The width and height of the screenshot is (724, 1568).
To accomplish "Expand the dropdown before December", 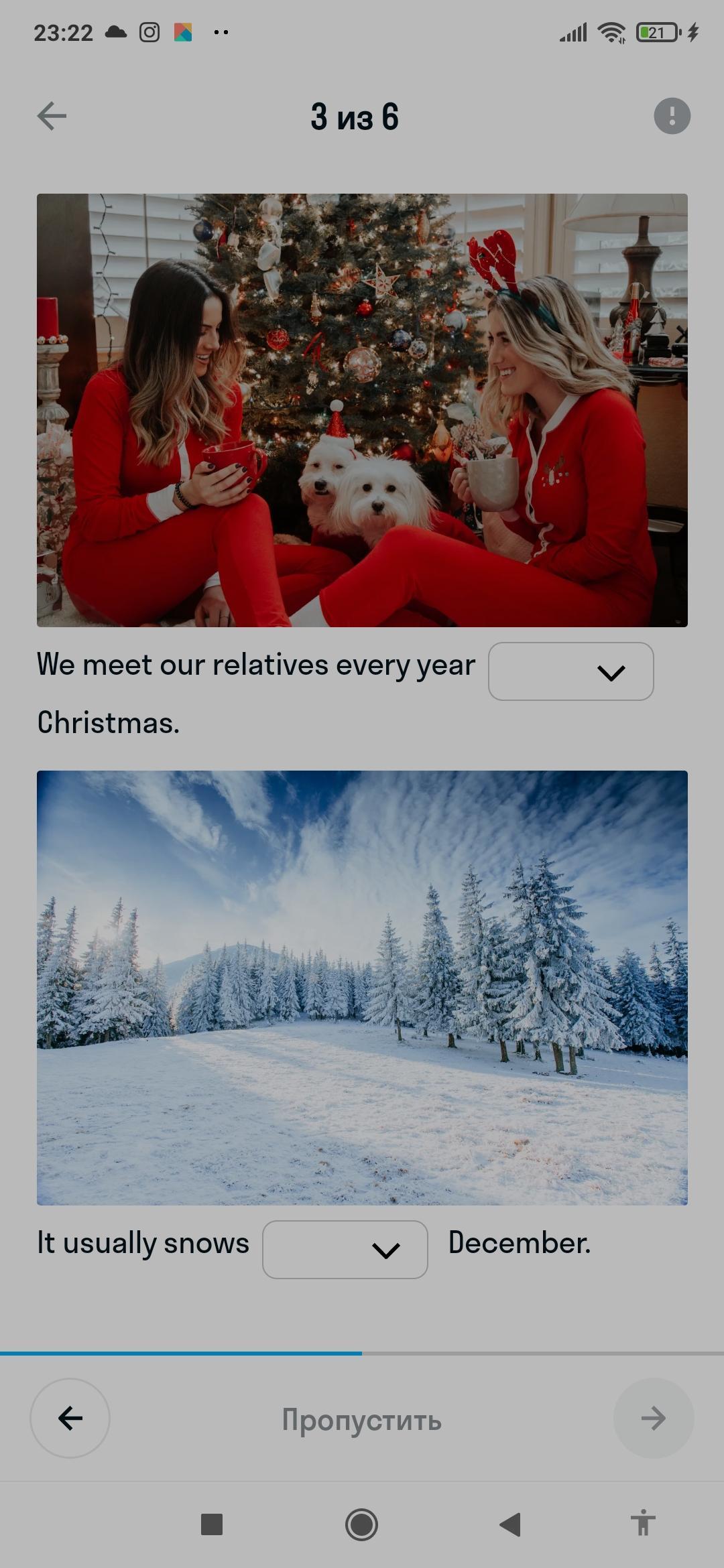I will coord(345,1249).
